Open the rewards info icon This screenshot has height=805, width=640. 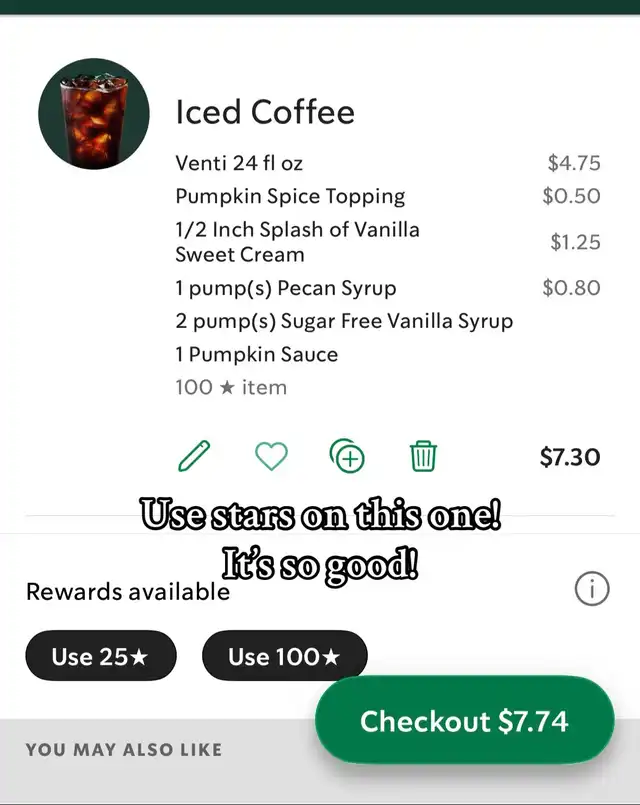592,590
